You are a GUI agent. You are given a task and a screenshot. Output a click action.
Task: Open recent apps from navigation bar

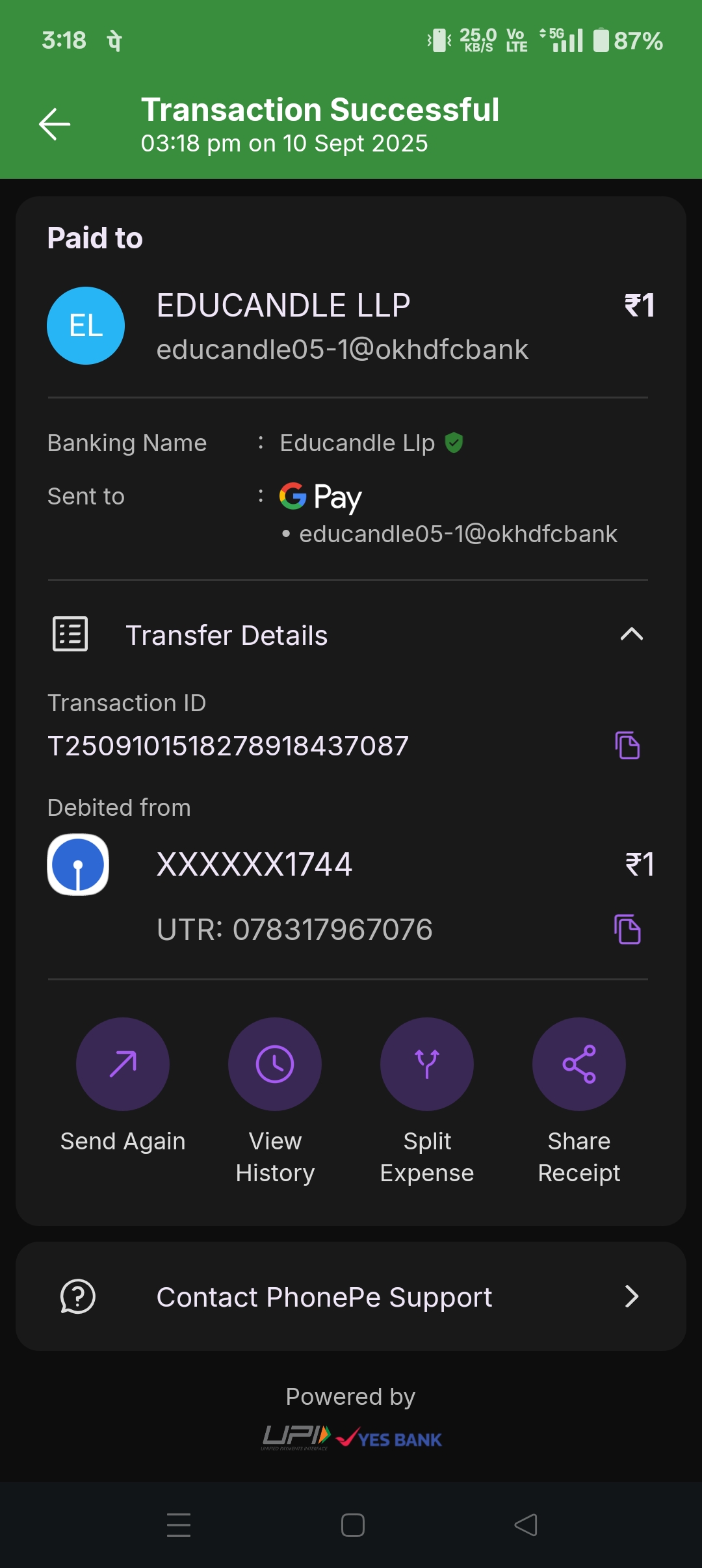(179, 1525)
